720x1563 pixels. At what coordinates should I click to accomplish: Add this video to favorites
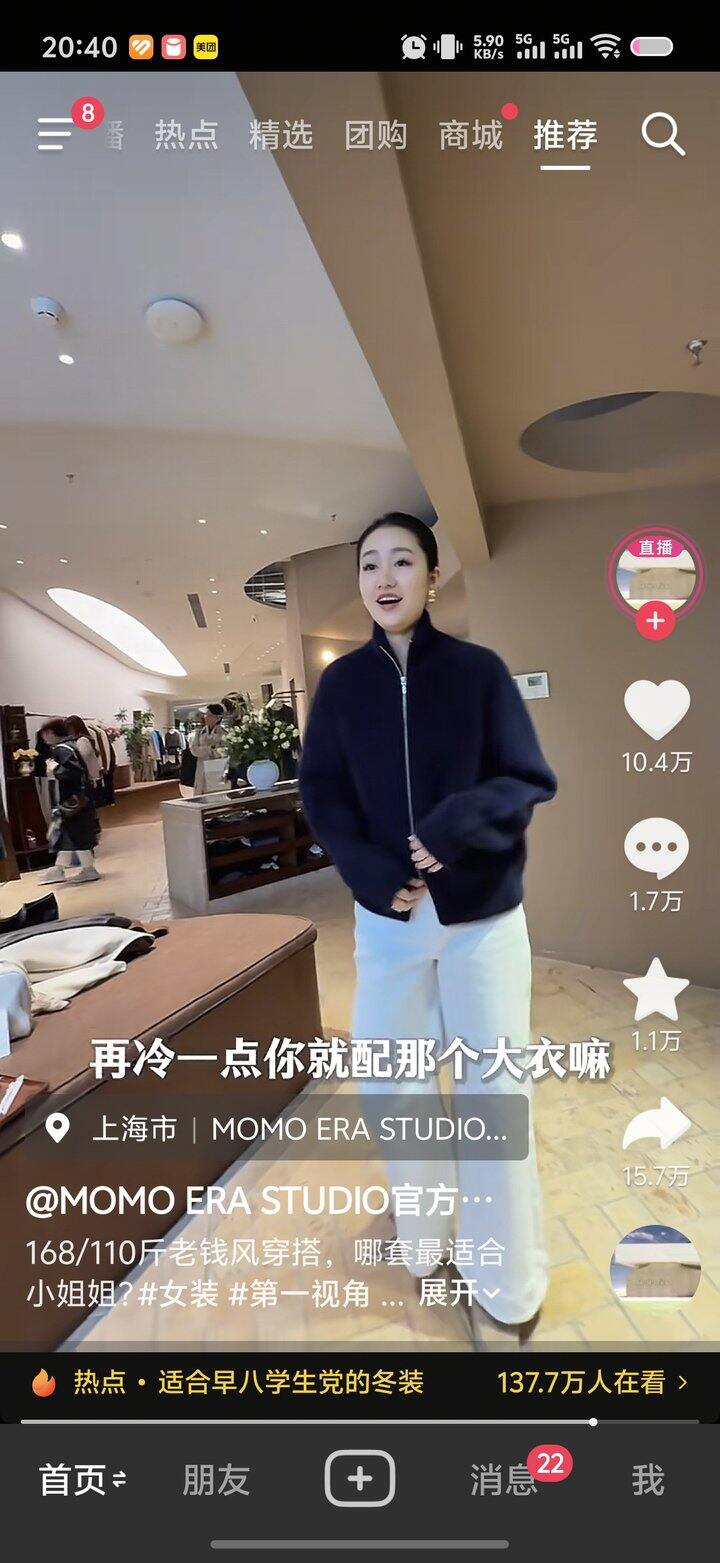656,989
